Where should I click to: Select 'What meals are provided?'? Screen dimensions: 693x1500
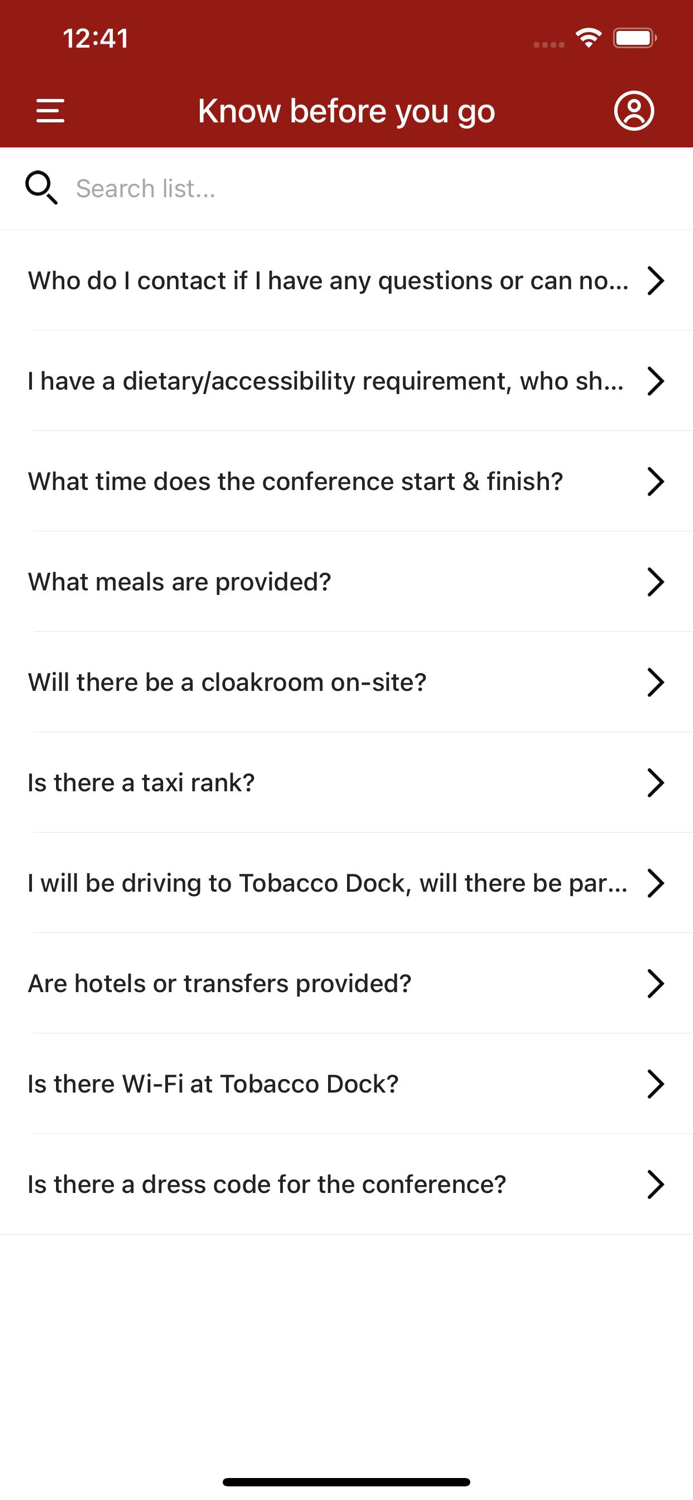pyautogui.click(x=346, y=582)
